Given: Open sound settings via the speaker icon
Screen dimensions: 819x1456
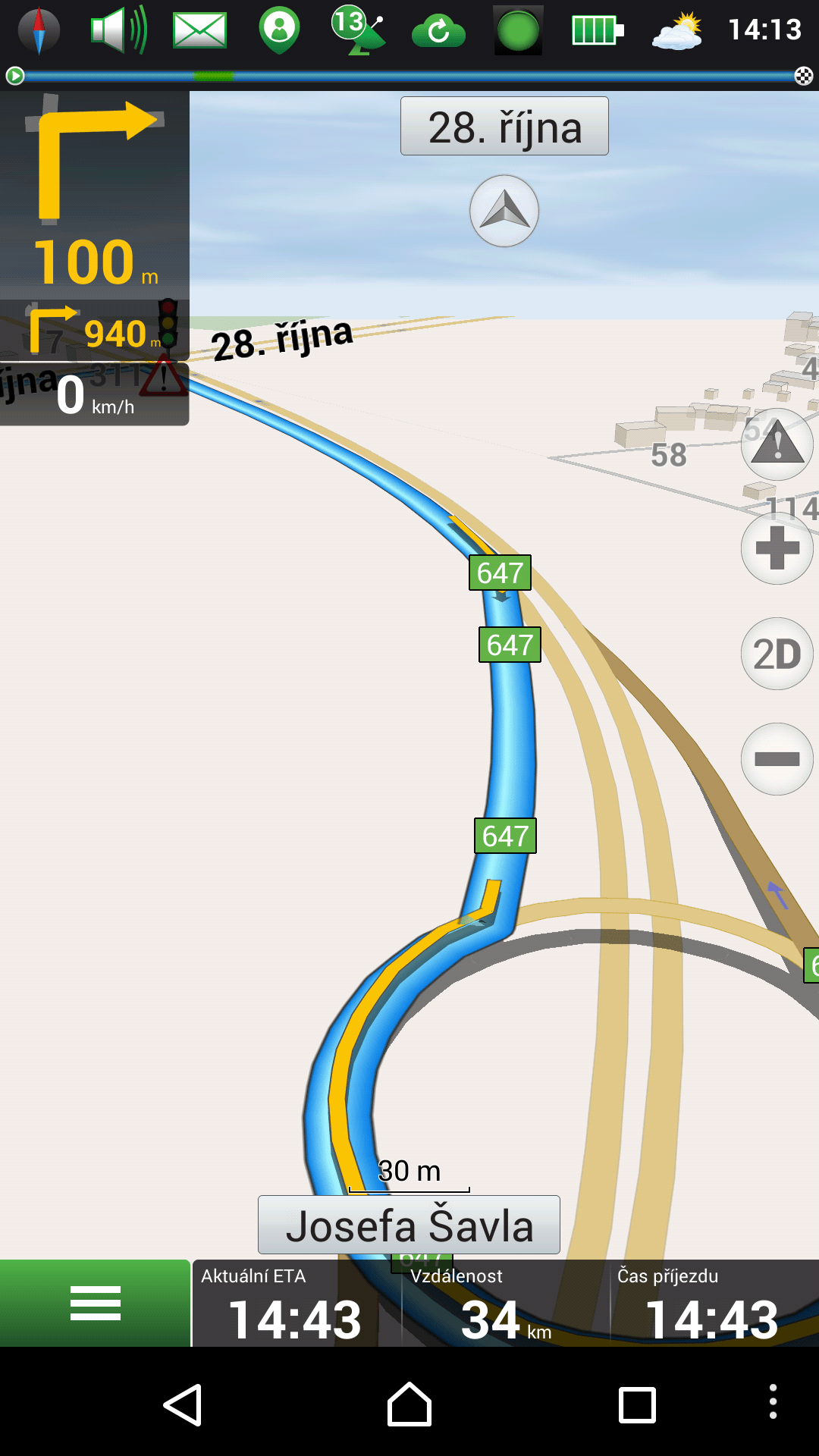Looking at the screenshot, I should 119,30.
